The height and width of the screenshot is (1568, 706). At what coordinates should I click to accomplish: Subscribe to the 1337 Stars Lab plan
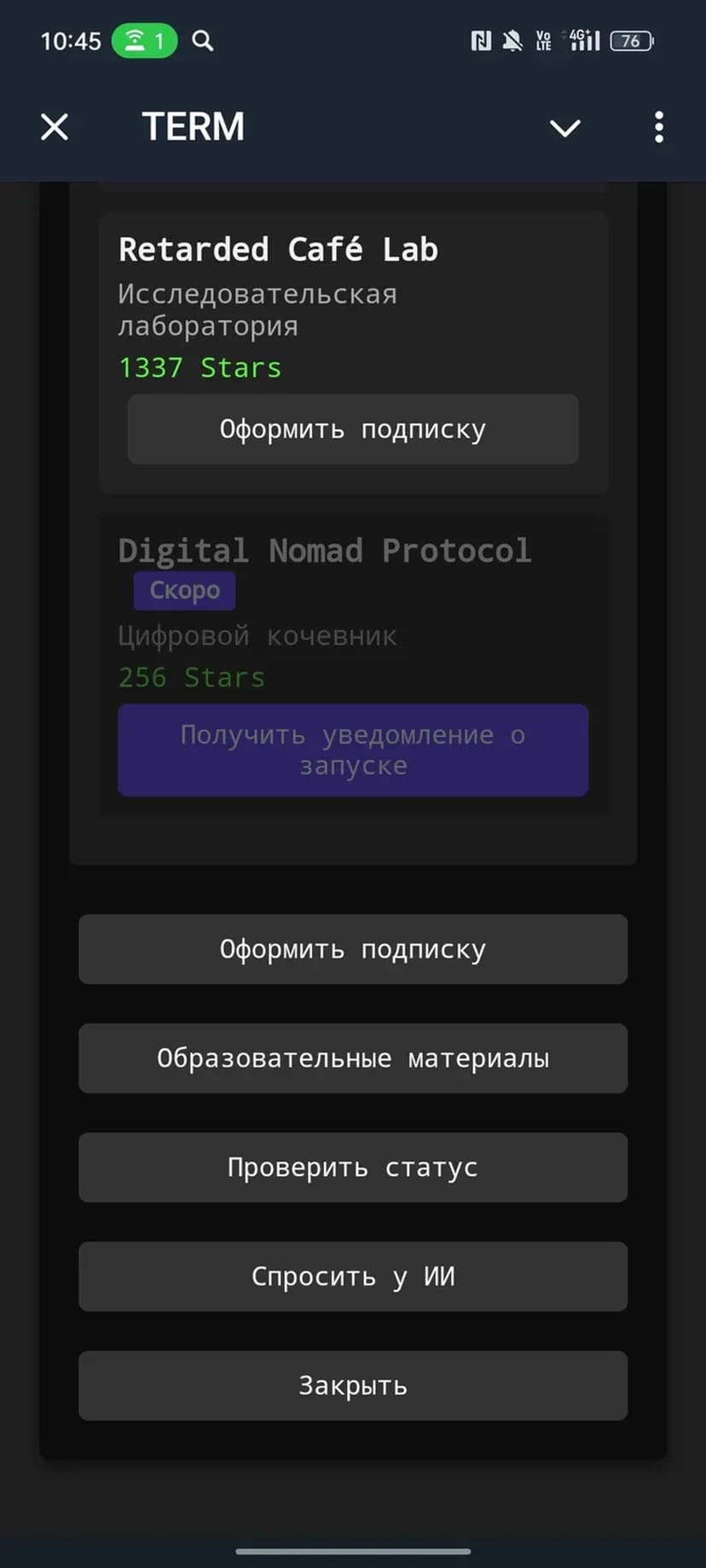(353, 429)
